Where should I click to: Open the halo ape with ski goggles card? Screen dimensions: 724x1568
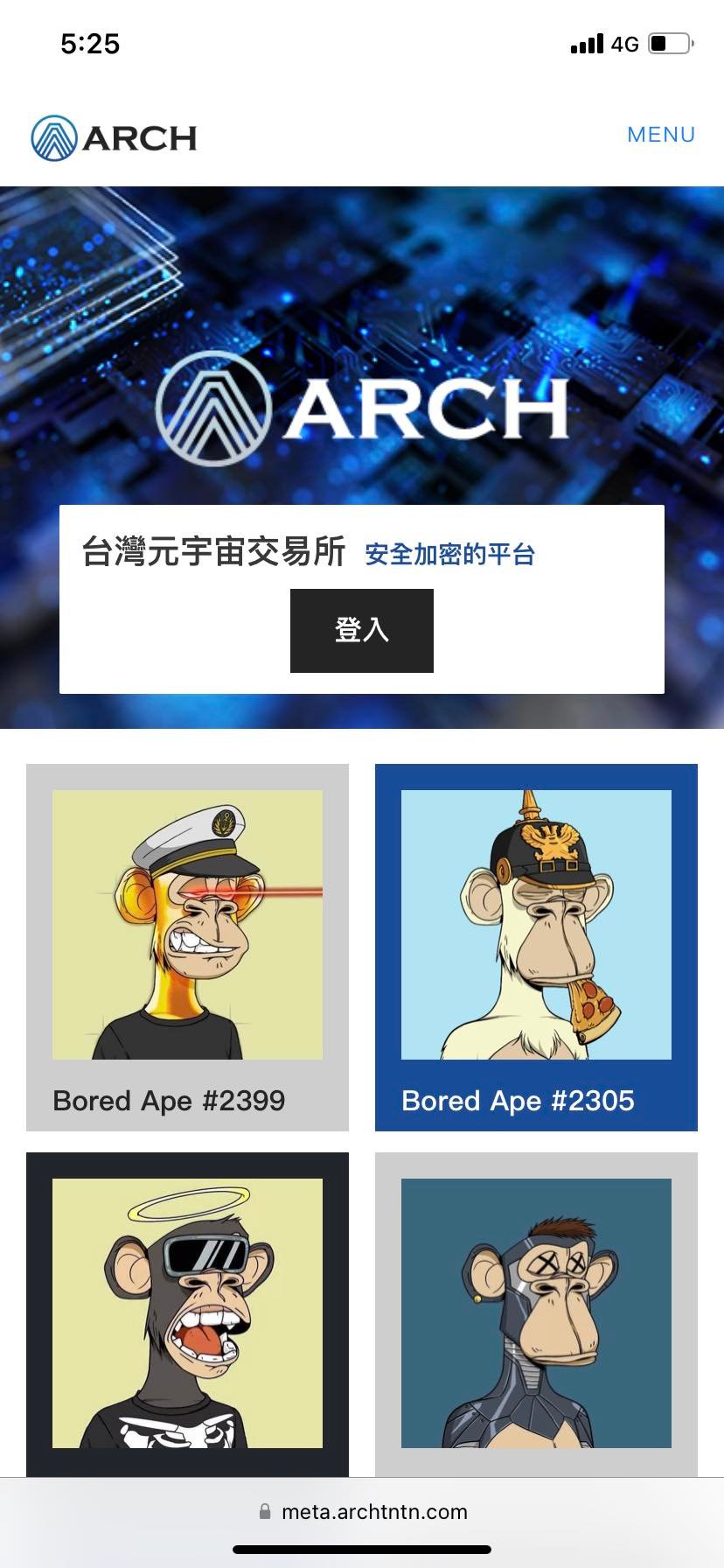[187, 1312]
